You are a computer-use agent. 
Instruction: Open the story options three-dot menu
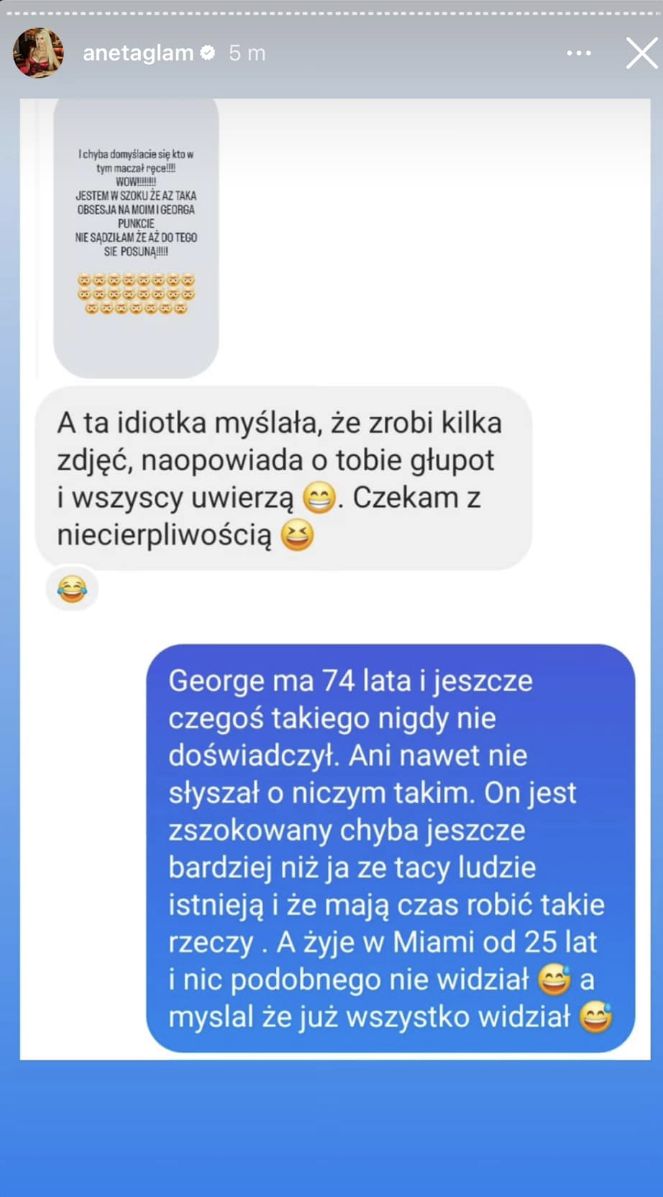pos(580,54)
